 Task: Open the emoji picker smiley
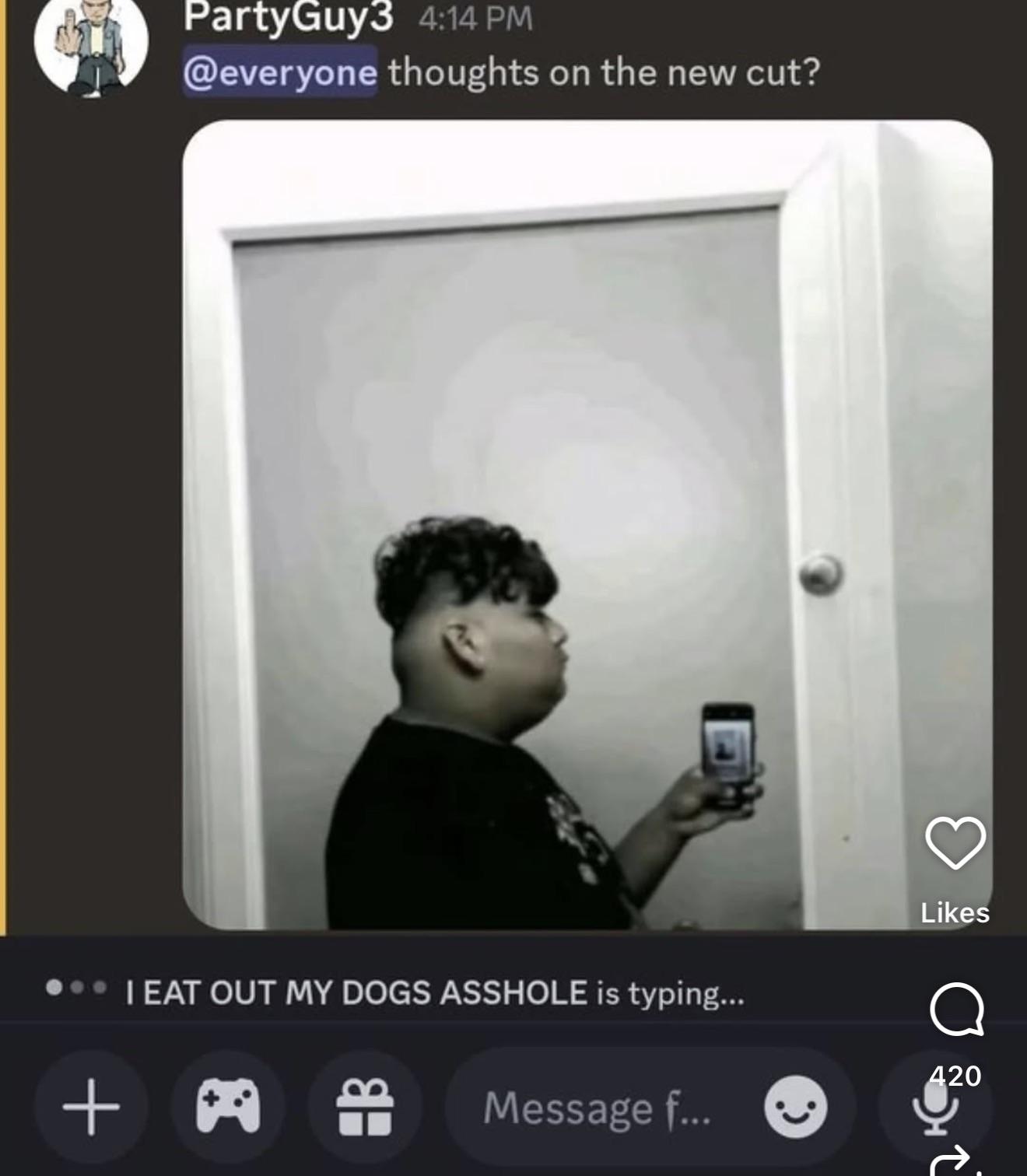(794, 1107)
